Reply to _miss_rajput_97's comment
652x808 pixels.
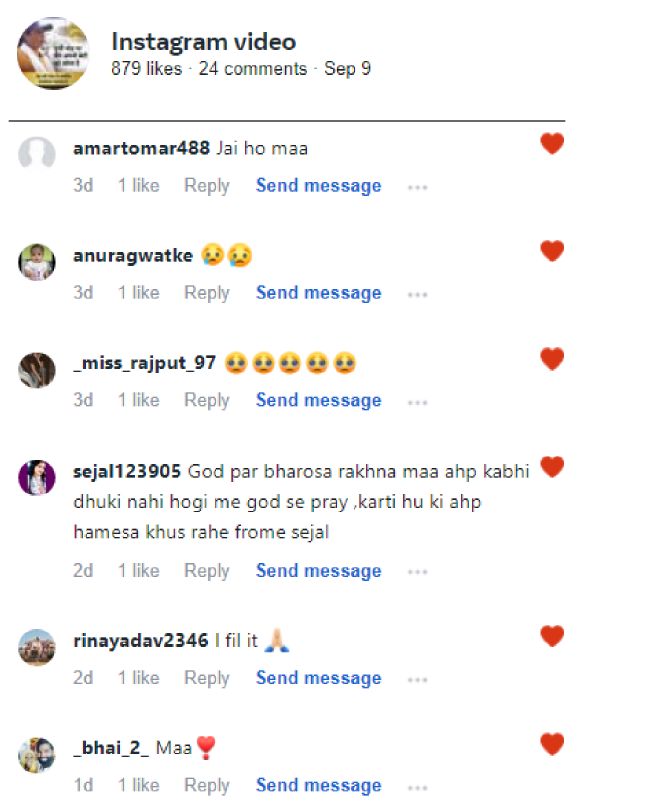pos(206,400)
